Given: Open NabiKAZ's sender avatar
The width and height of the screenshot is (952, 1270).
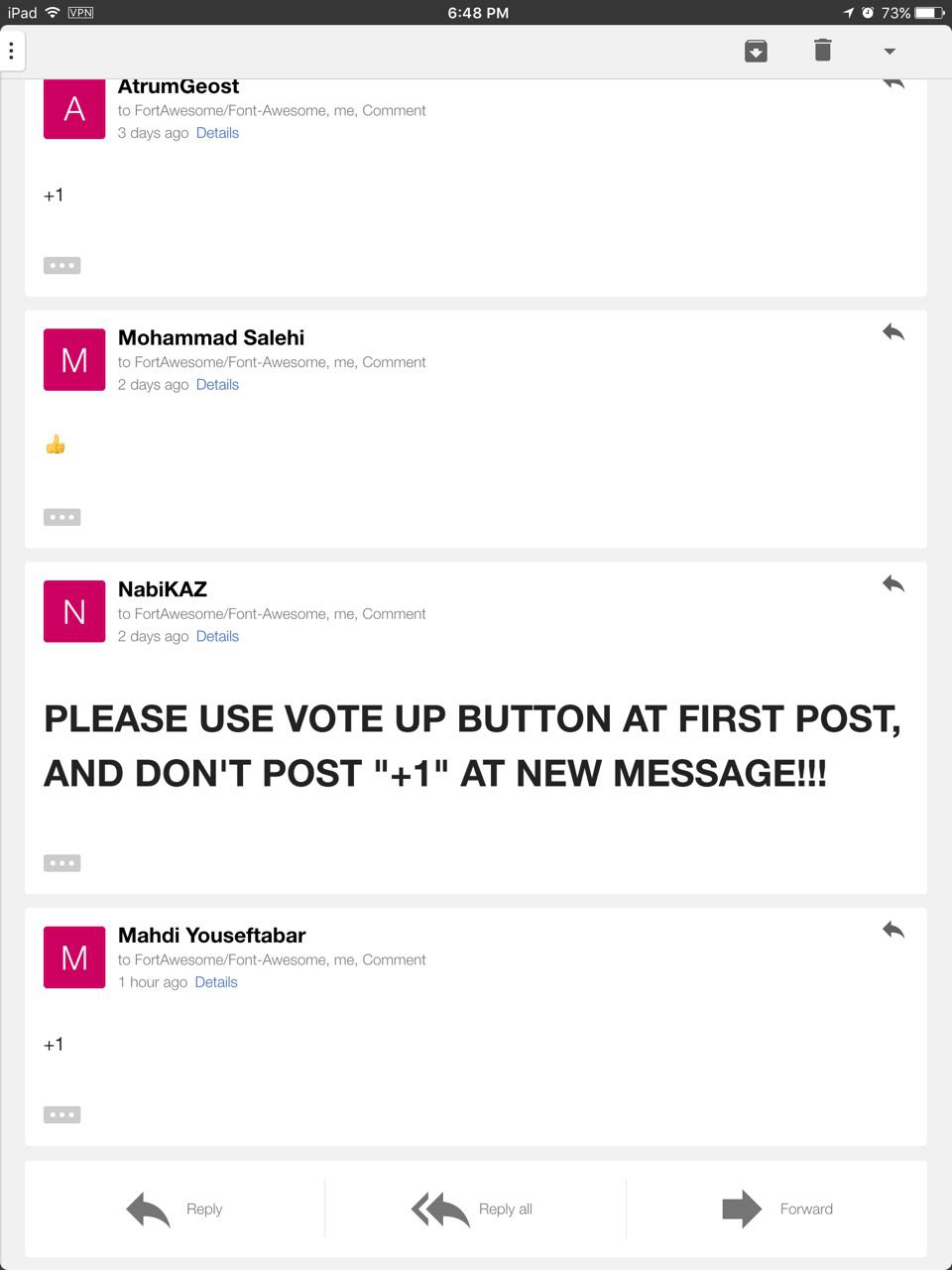Looking at the screenshot, I should (x=74, y=611).
